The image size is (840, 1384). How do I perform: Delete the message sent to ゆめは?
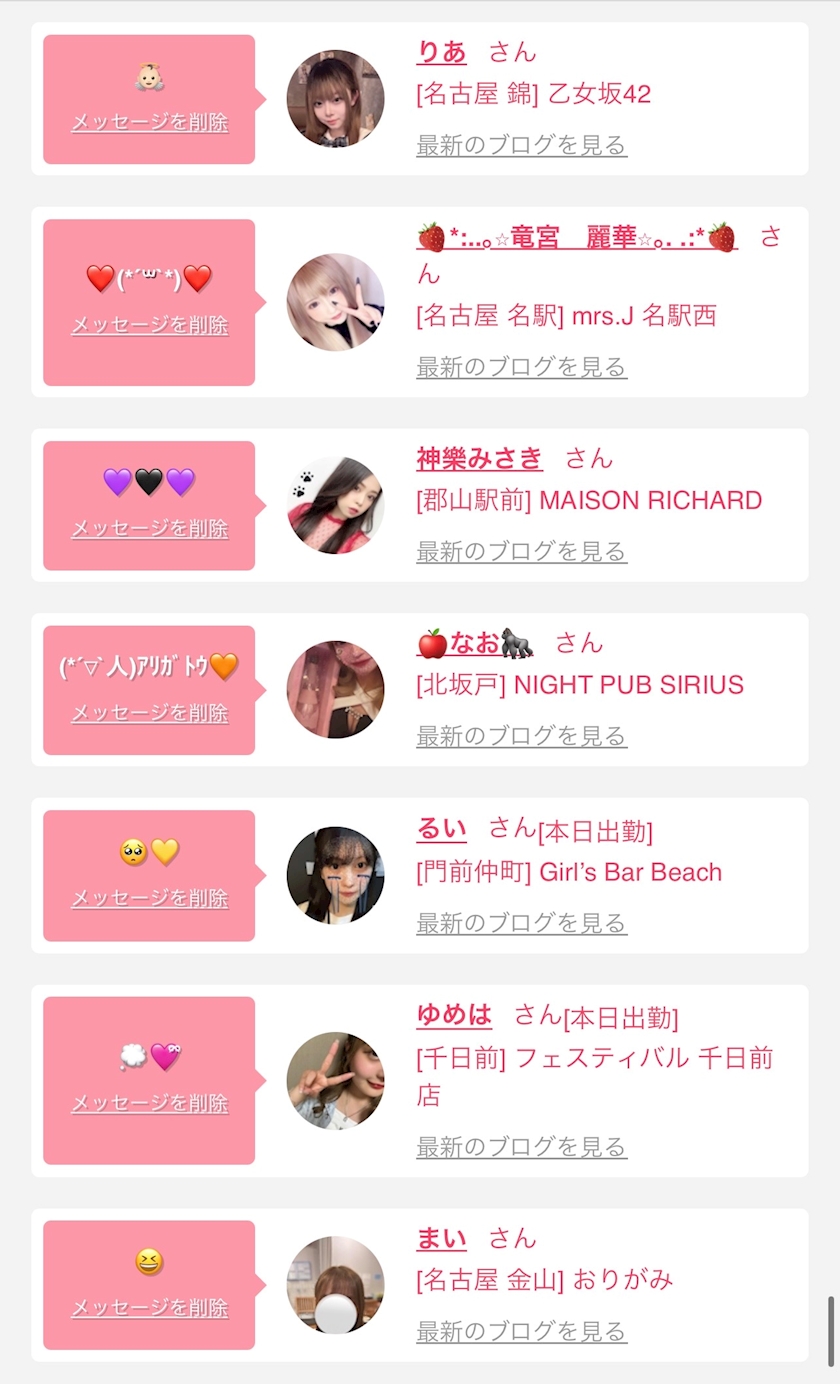tap(150, 1104)
